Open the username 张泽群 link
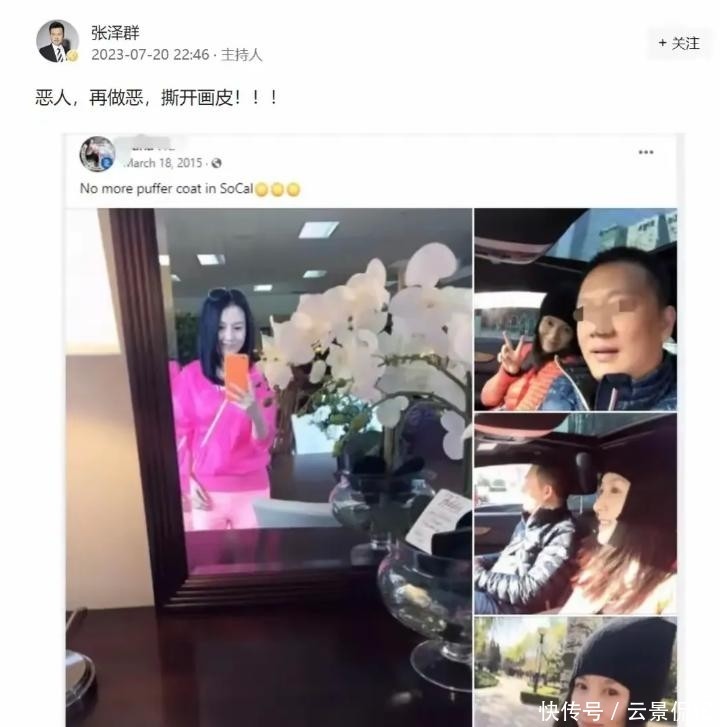The width and height of the screenshot is (720, 727). click(115, 32)
